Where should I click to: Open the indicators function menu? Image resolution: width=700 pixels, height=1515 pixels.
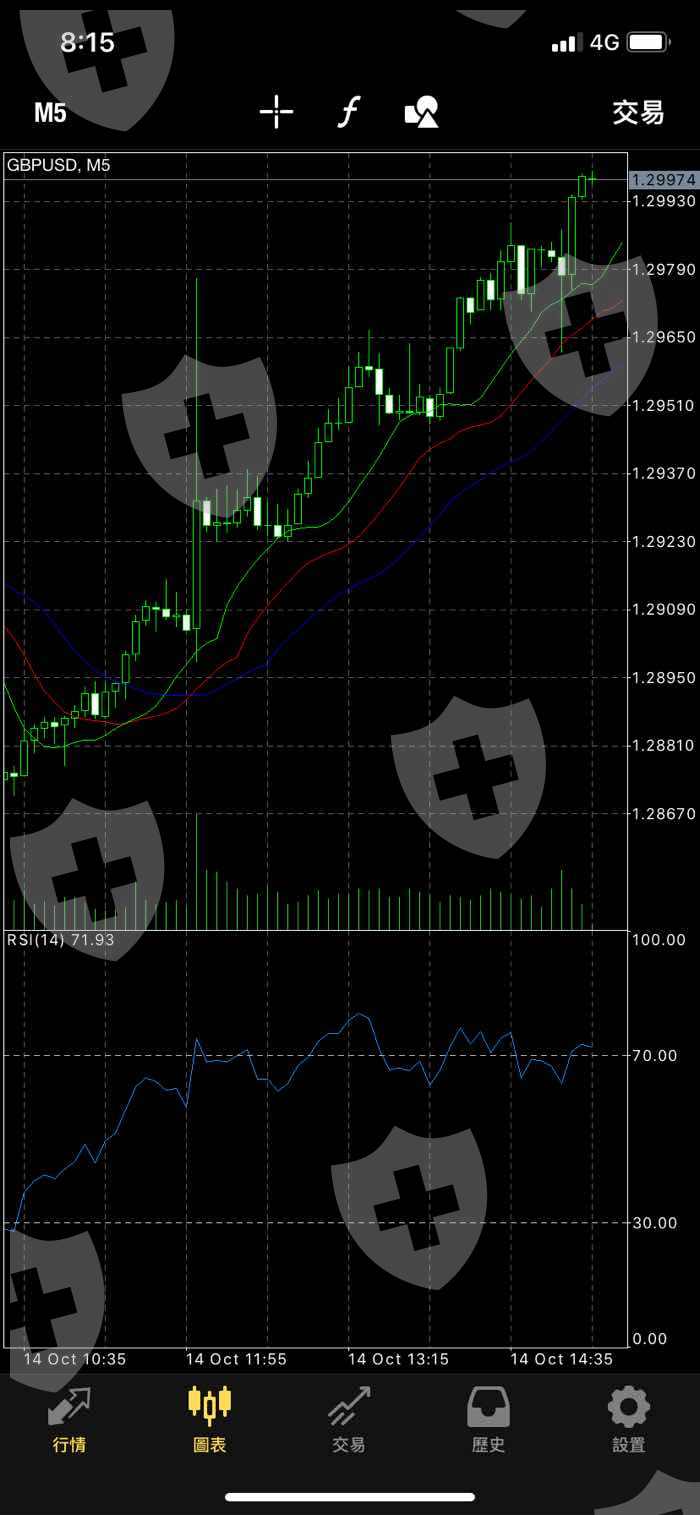(347, 112)
